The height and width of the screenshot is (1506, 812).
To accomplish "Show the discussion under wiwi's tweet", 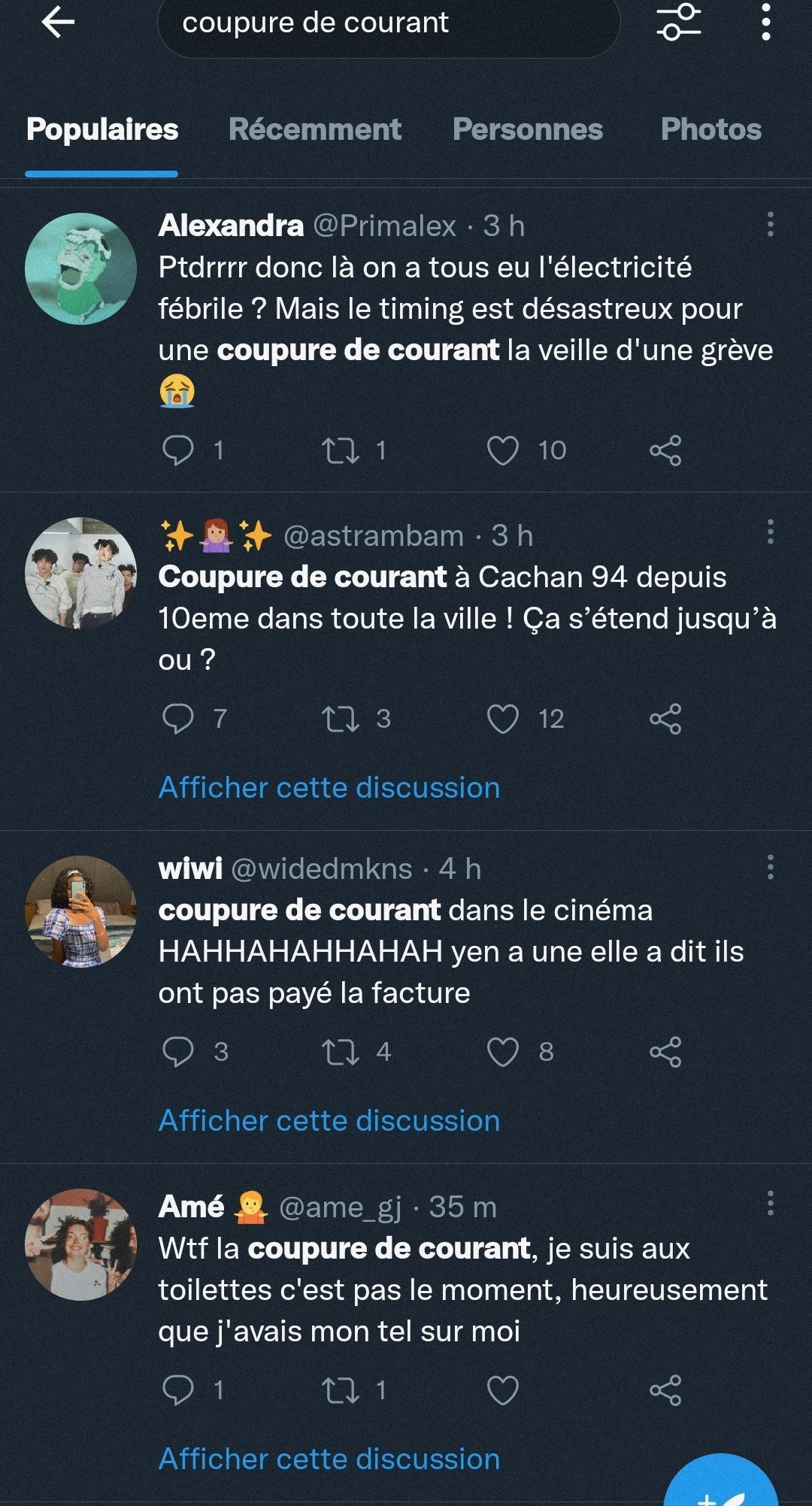I will (329, 1121).
